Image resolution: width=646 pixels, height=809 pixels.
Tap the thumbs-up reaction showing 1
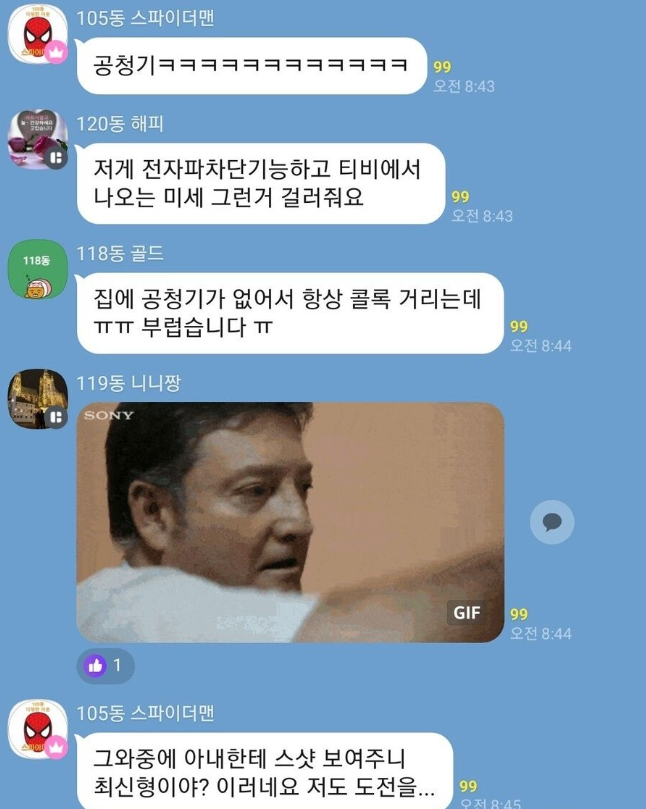point(105,665)
